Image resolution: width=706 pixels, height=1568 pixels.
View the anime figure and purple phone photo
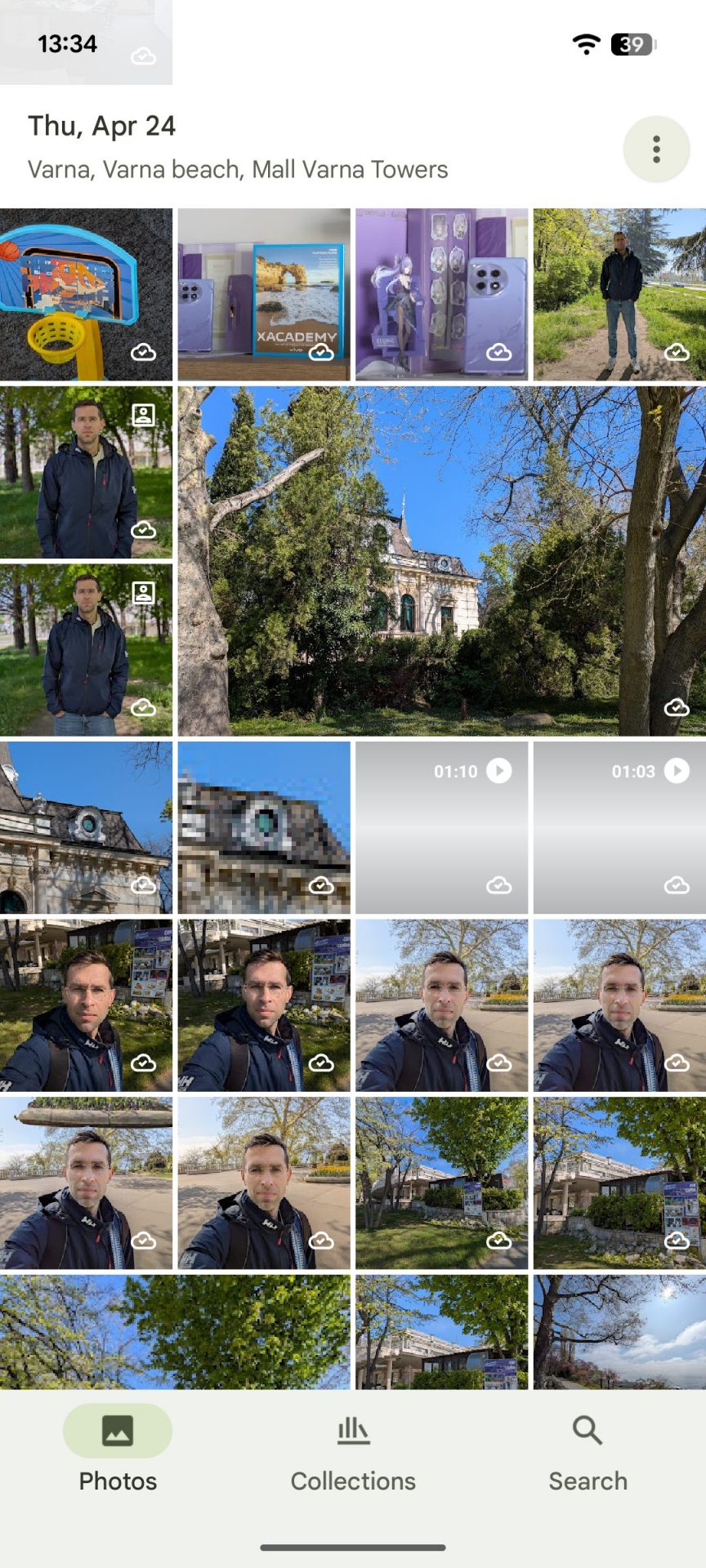[441, 295]
